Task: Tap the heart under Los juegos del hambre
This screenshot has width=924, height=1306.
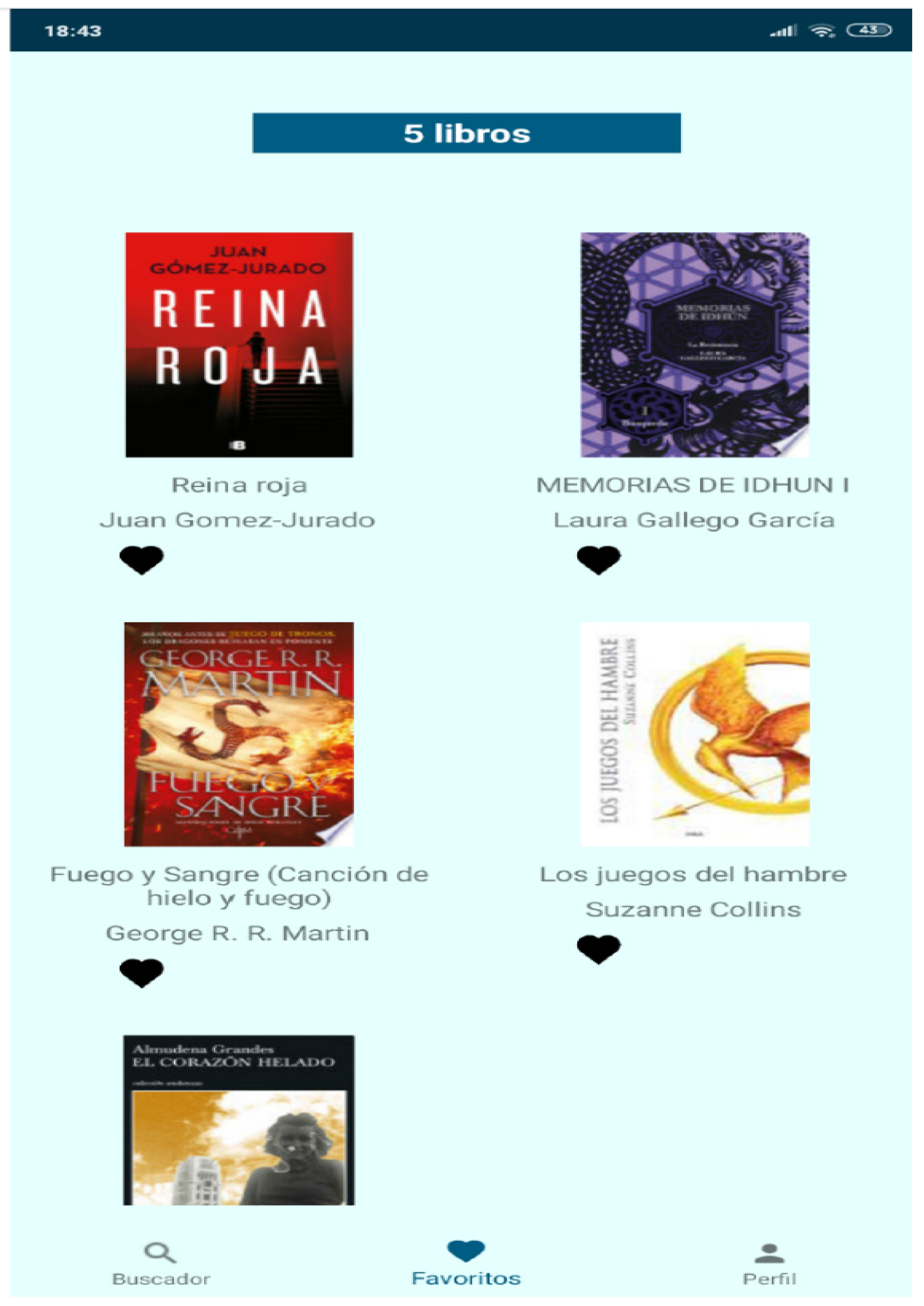Action: click(x=599, y=949)
